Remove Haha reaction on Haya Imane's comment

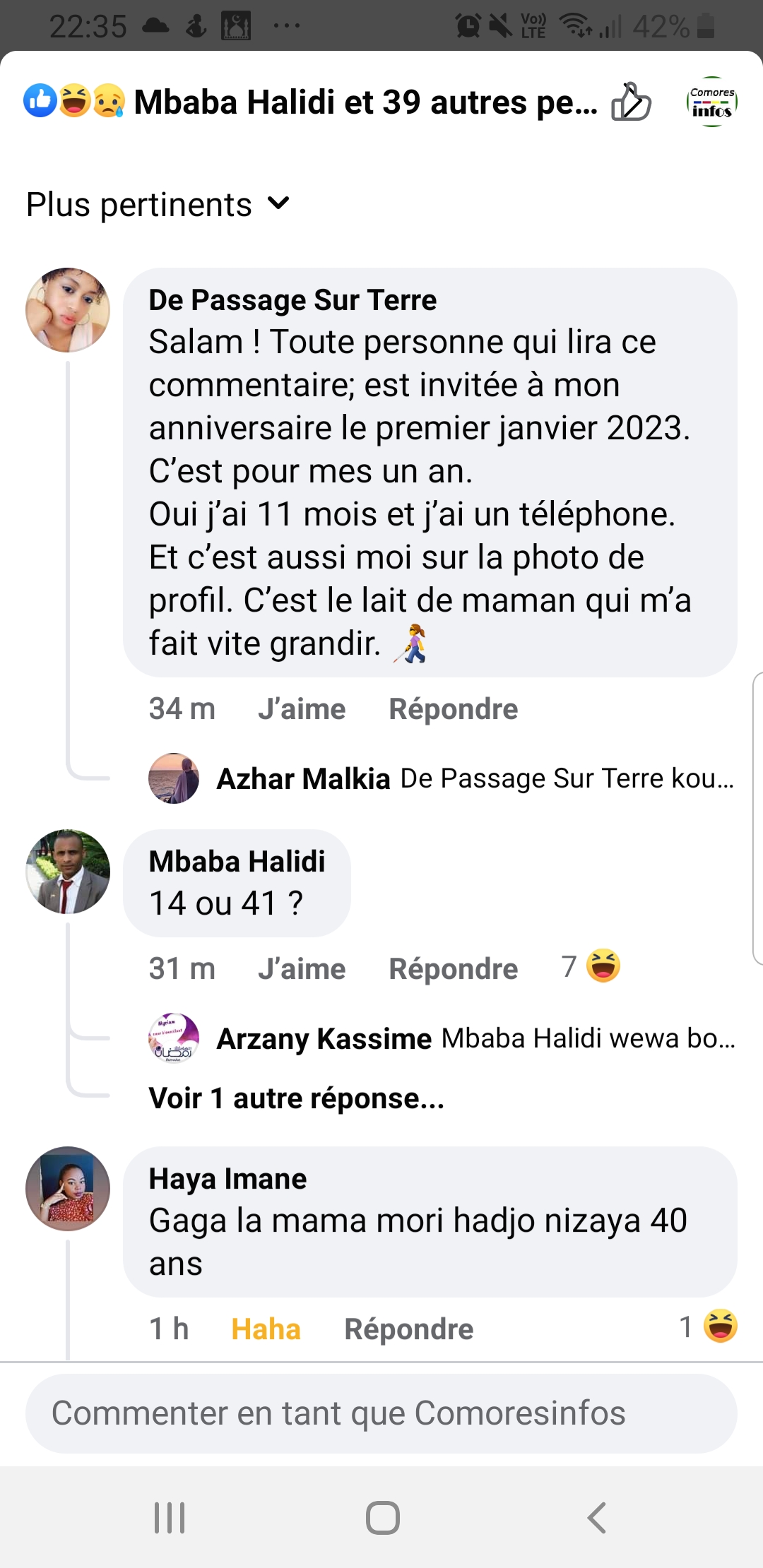(266, 1329)
